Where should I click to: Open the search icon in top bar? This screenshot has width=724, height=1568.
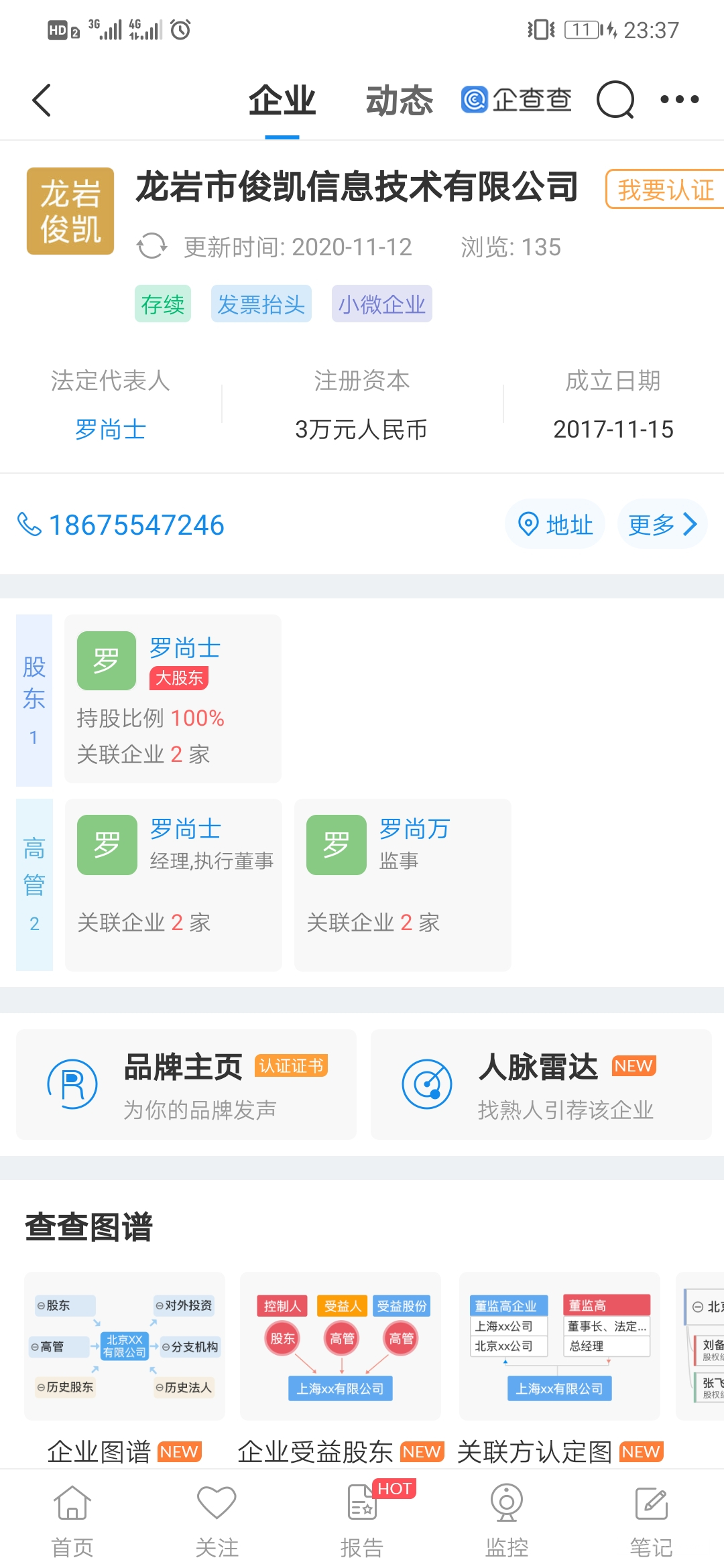[x=615, y=100]
